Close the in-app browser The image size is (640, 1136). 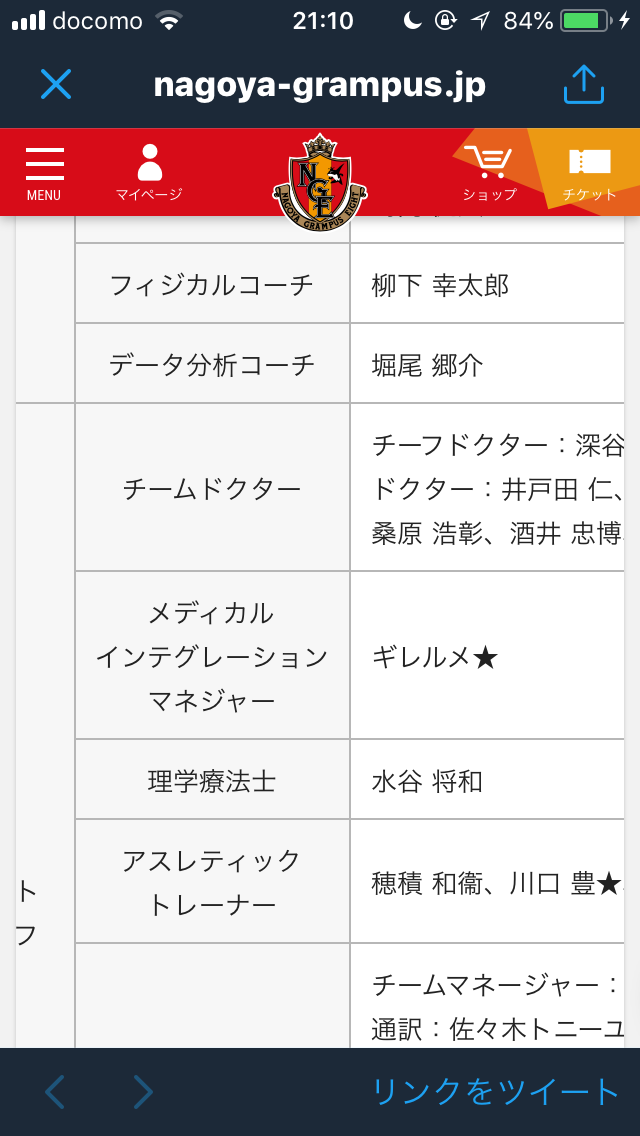coord(56,85)
